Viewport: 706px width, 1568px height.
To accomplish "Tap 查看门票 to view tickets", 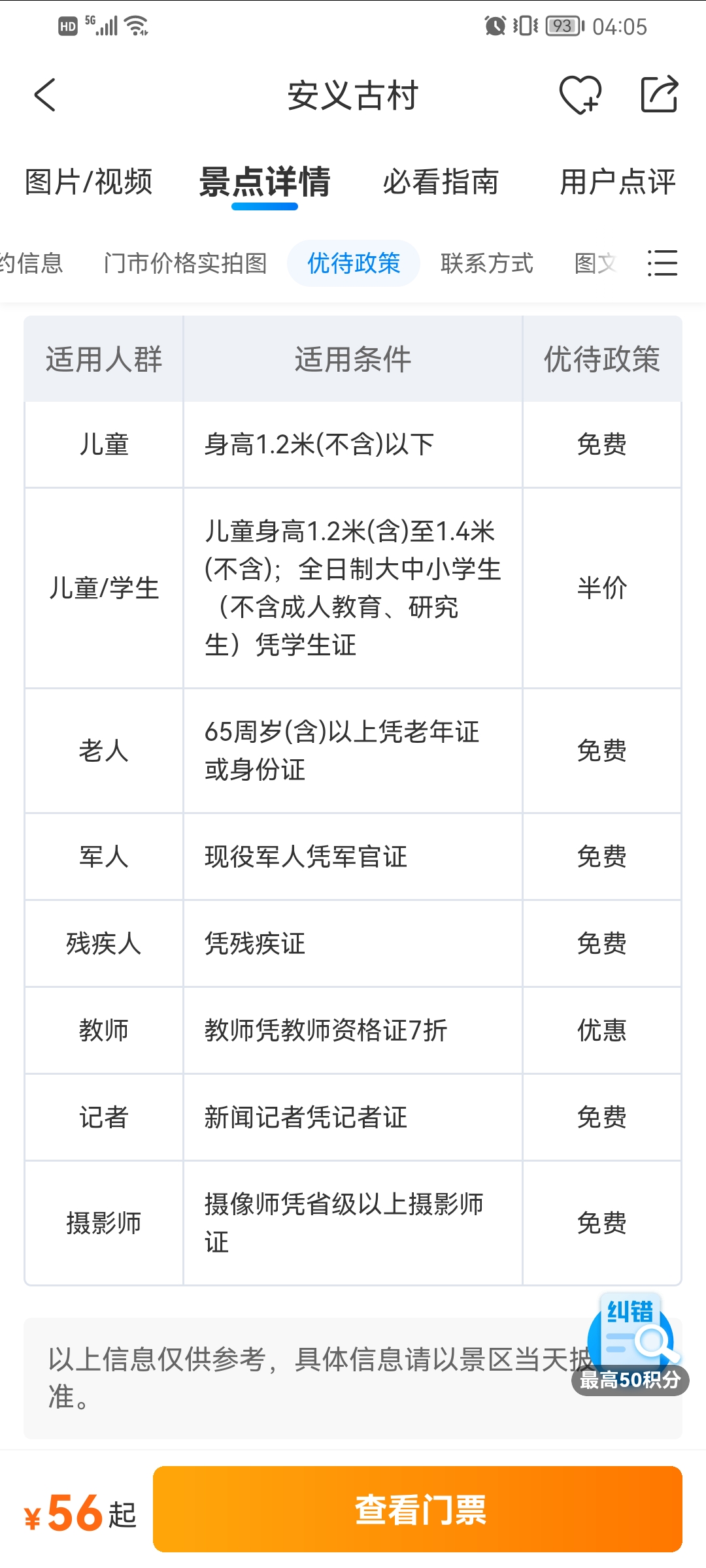I will click(418, 1509).
